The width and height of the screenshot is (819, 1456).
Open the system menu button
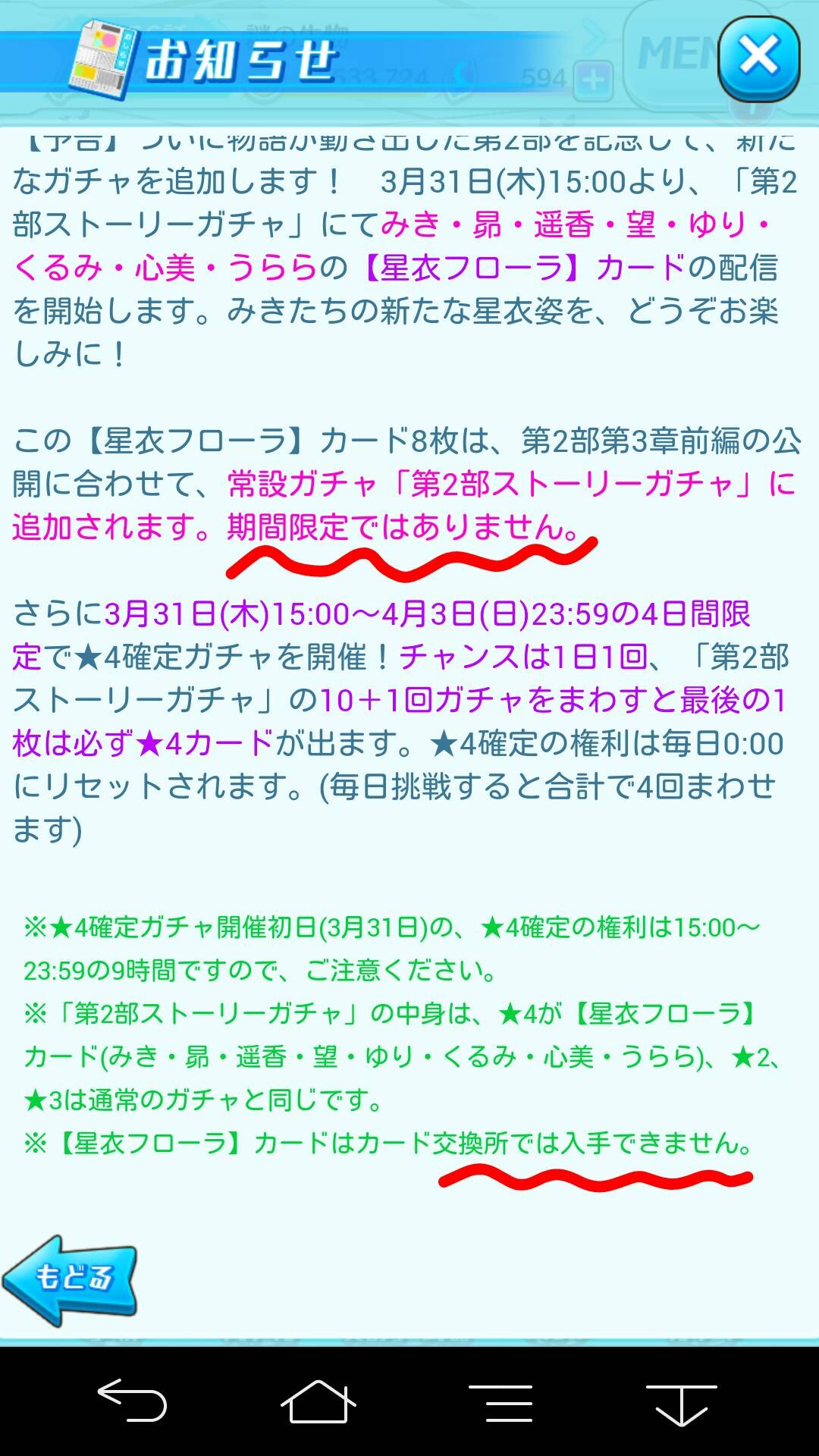click(500, 1402)
